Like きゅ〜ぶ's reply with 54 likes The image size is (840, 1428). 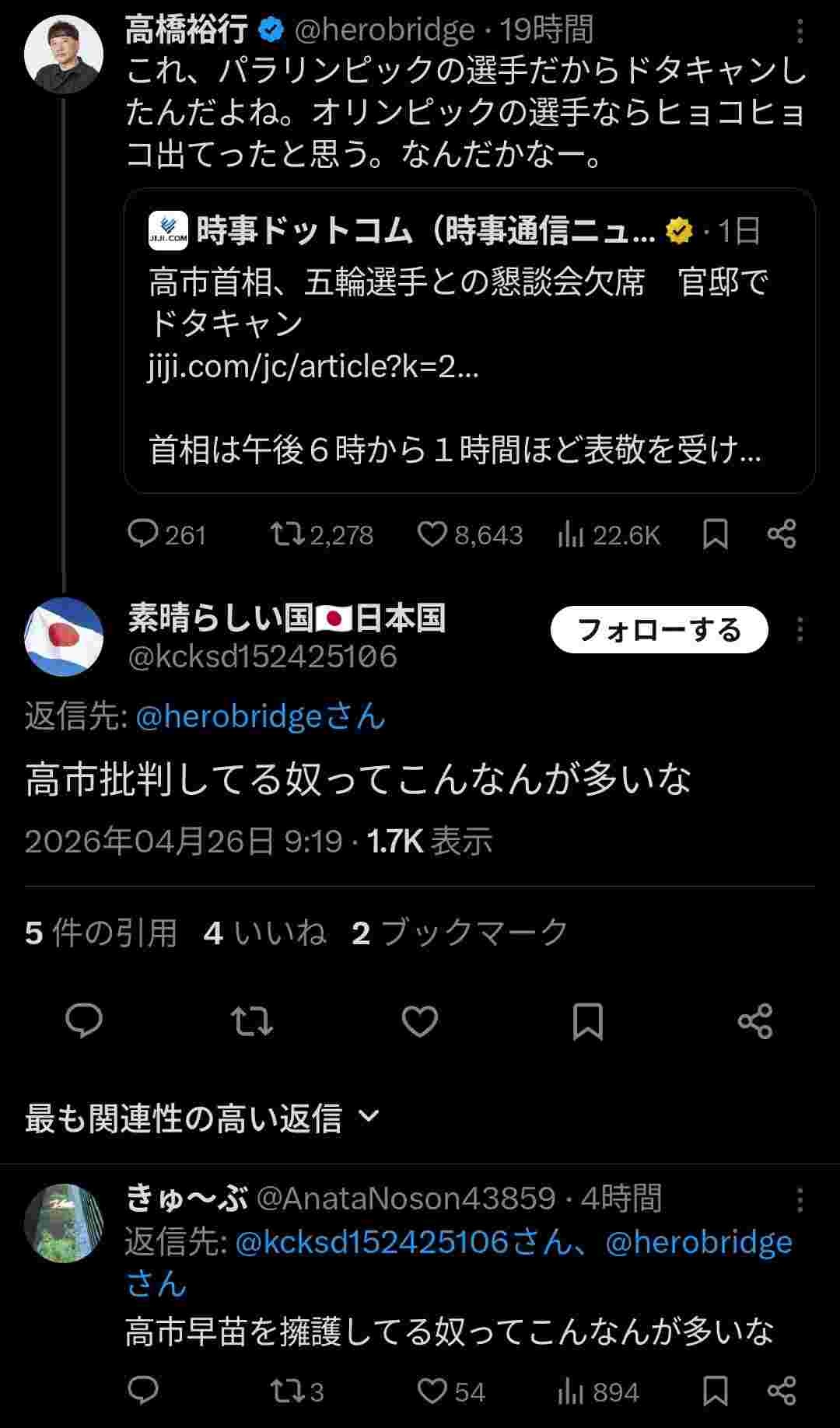432,1391
